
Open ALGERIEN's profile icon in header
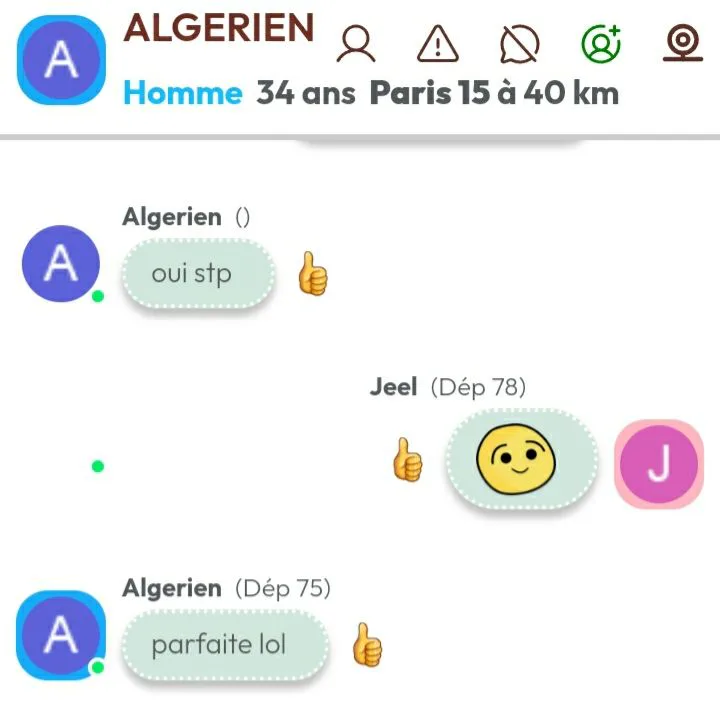click(356, 44)
